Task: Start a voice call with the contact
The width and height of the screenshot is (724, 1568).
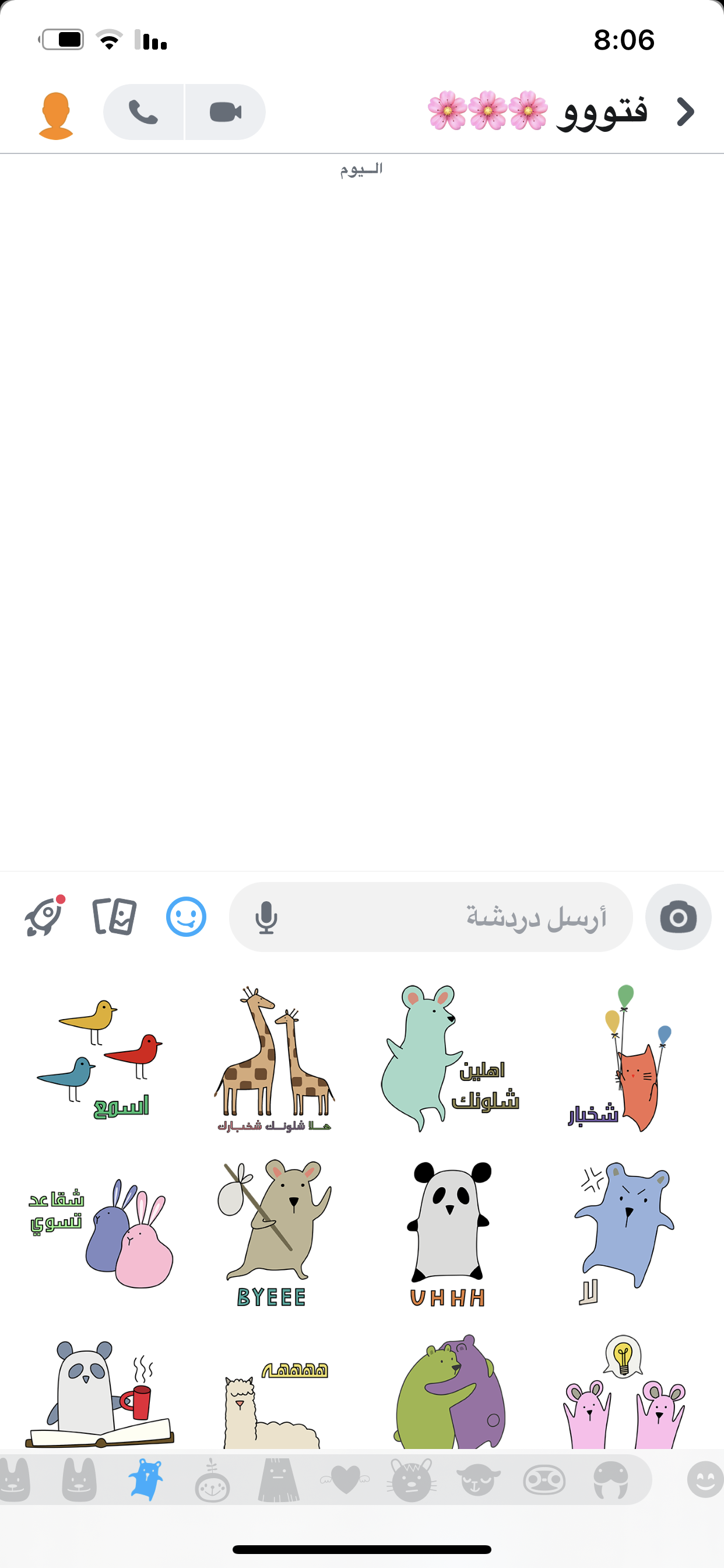Action: pyautogui.click(x=143, y=113)
